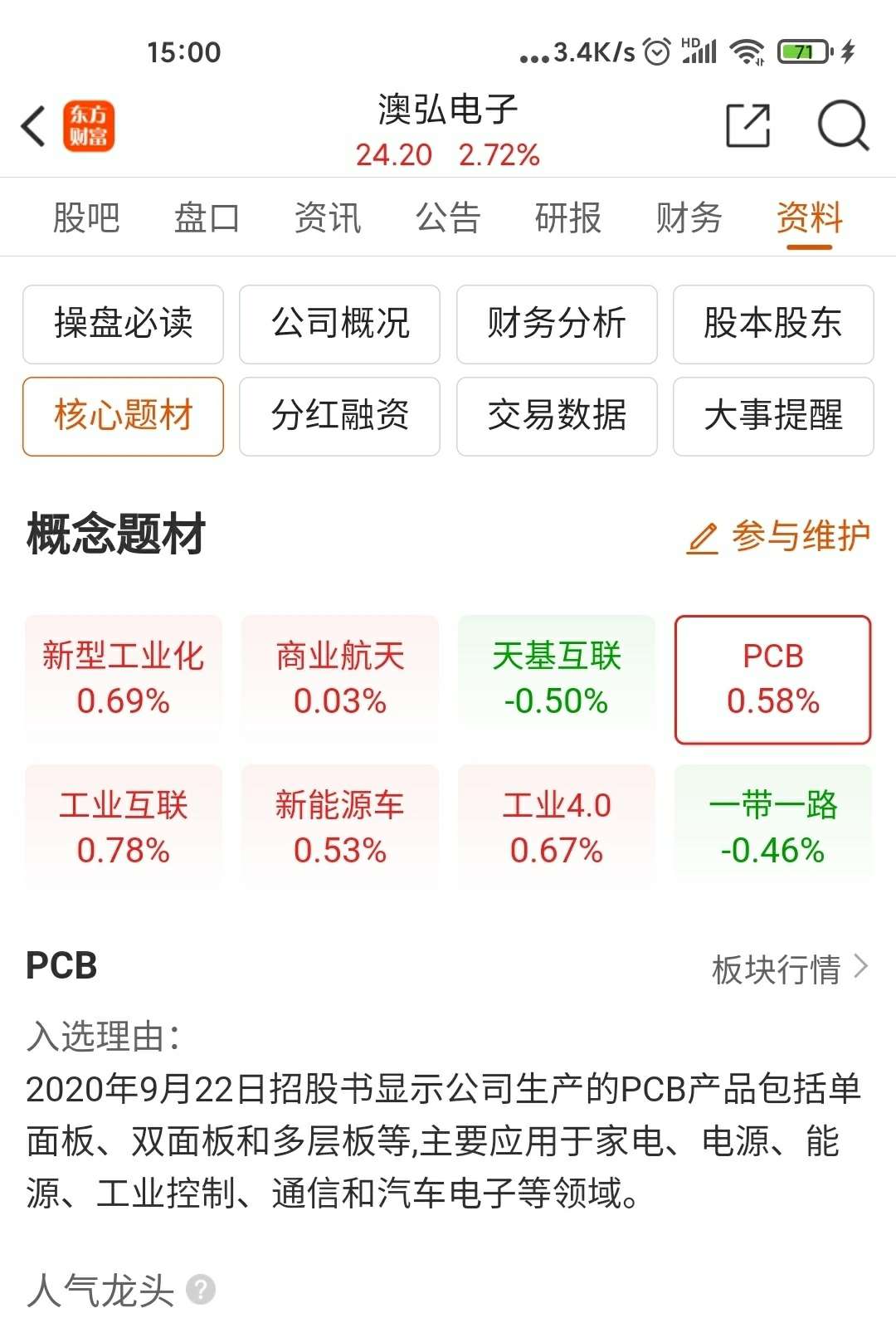Tap the alarm clock icon in status bar
The width and height of the screenshot is (896, 1318).
658,51
